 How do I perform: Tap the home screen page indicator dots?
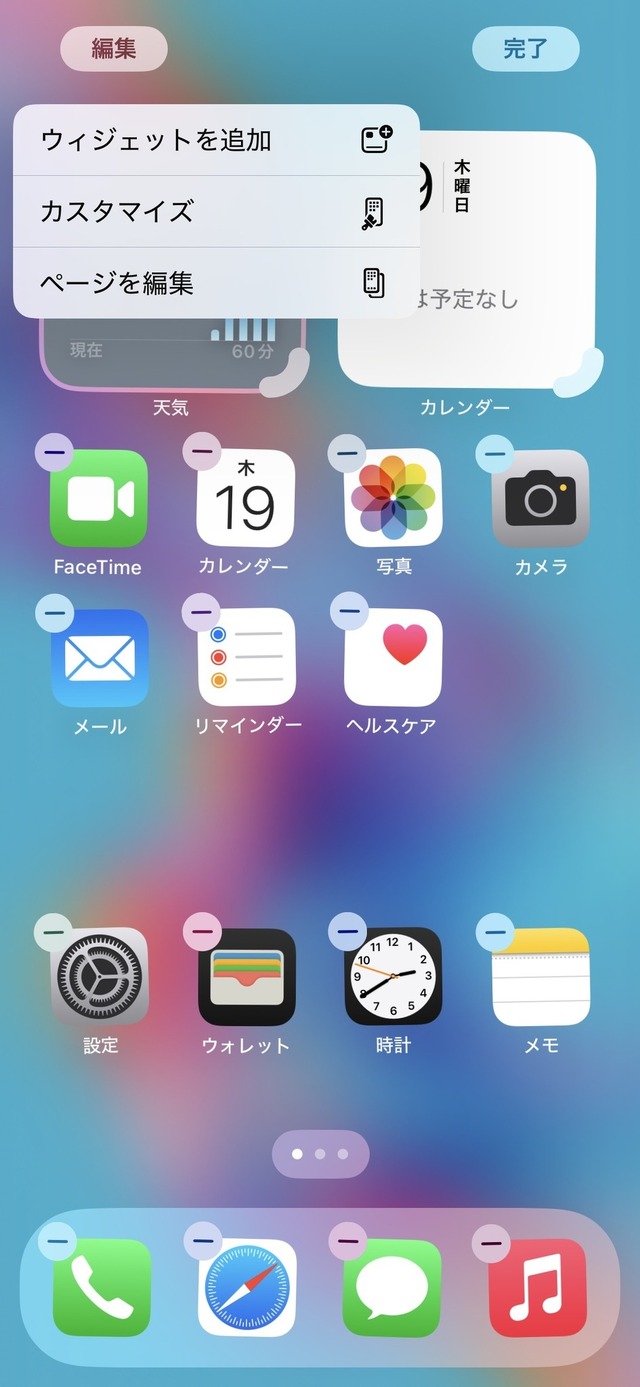pyautogui.click(x=320, y=1155)
